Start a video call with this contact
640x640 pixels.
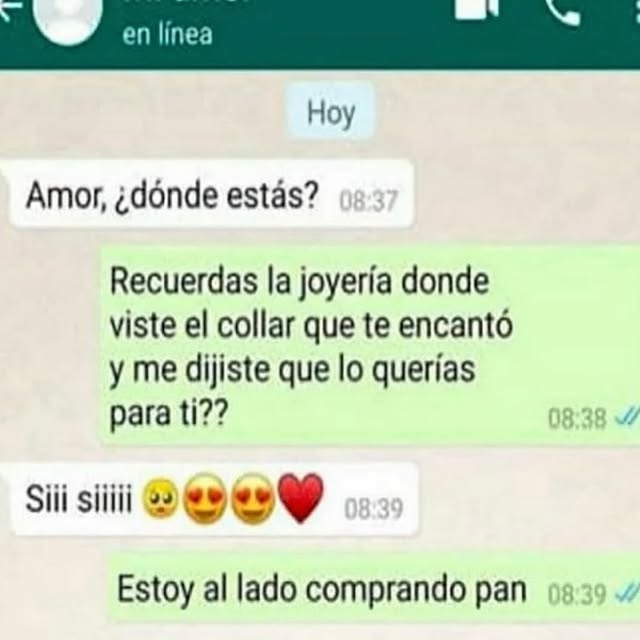click(477, 8)
